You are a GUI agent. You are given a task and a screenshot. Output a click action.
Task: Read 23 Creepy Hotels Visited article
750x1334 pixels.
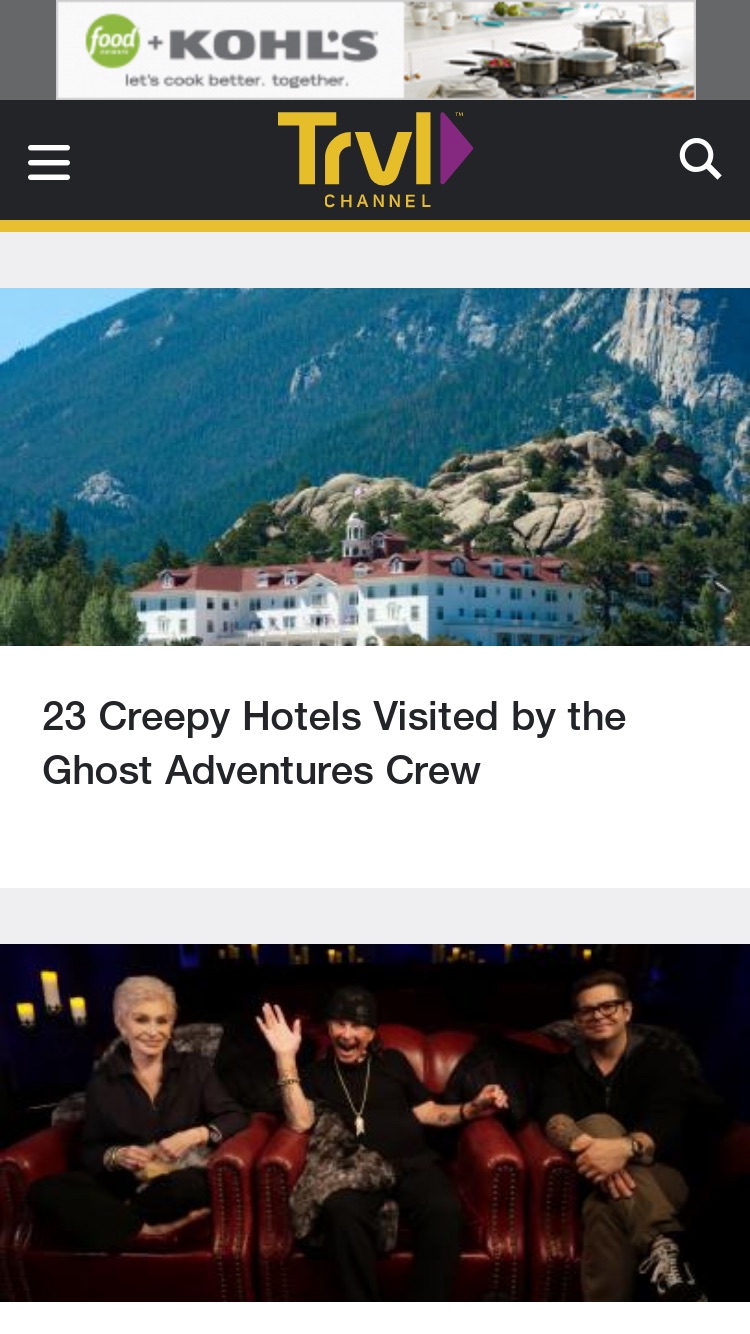point(334,743)
